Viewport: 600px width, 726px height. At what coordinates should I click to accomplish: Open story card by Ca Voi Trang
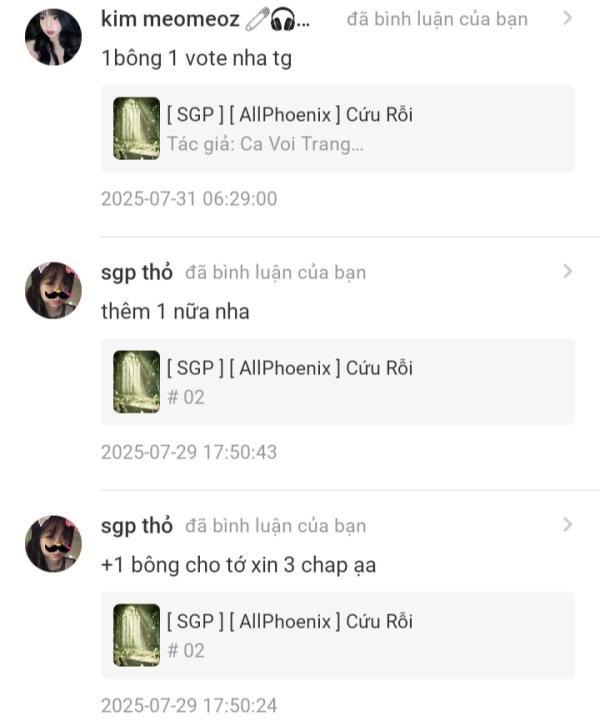(338, 128)
